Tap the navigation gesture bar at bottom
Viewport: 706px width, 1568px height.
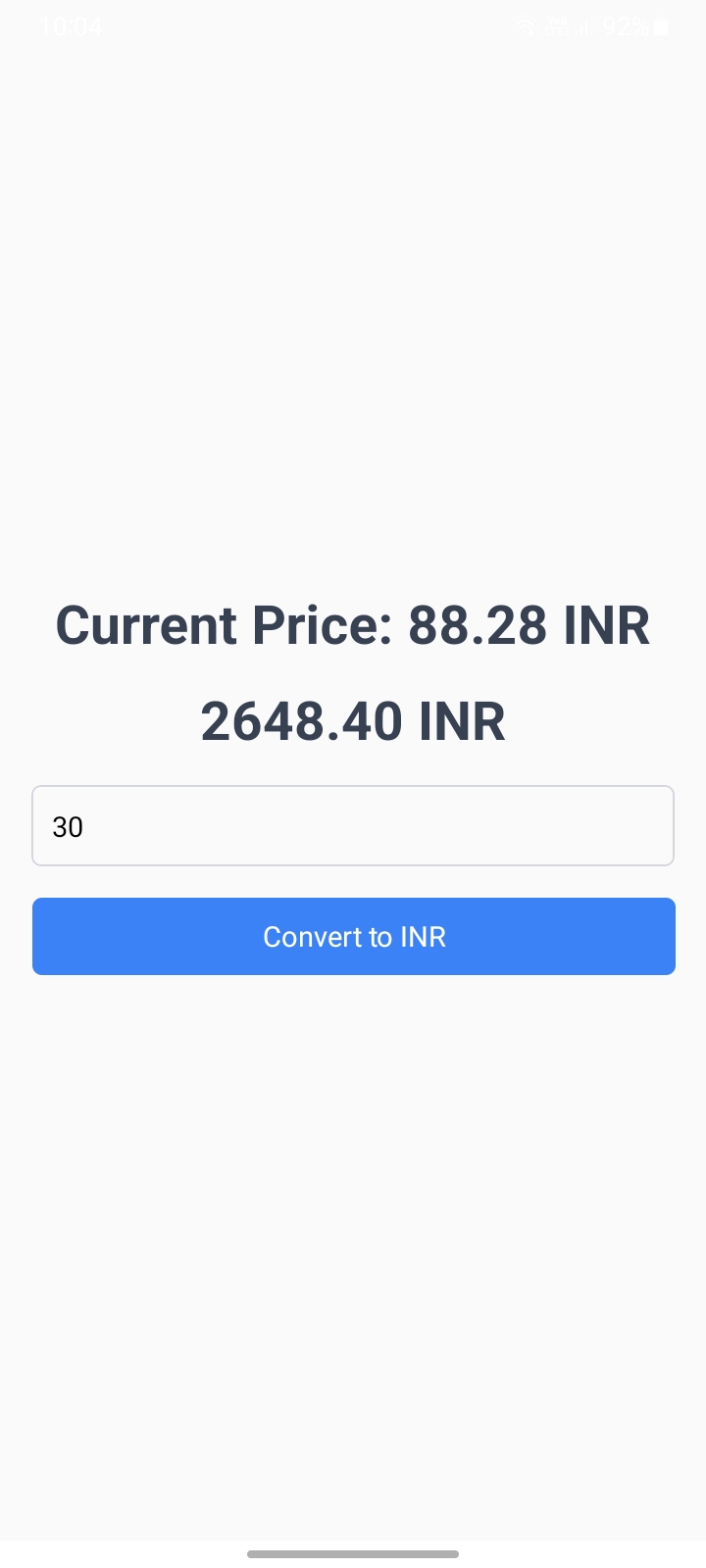point(353,1554)
